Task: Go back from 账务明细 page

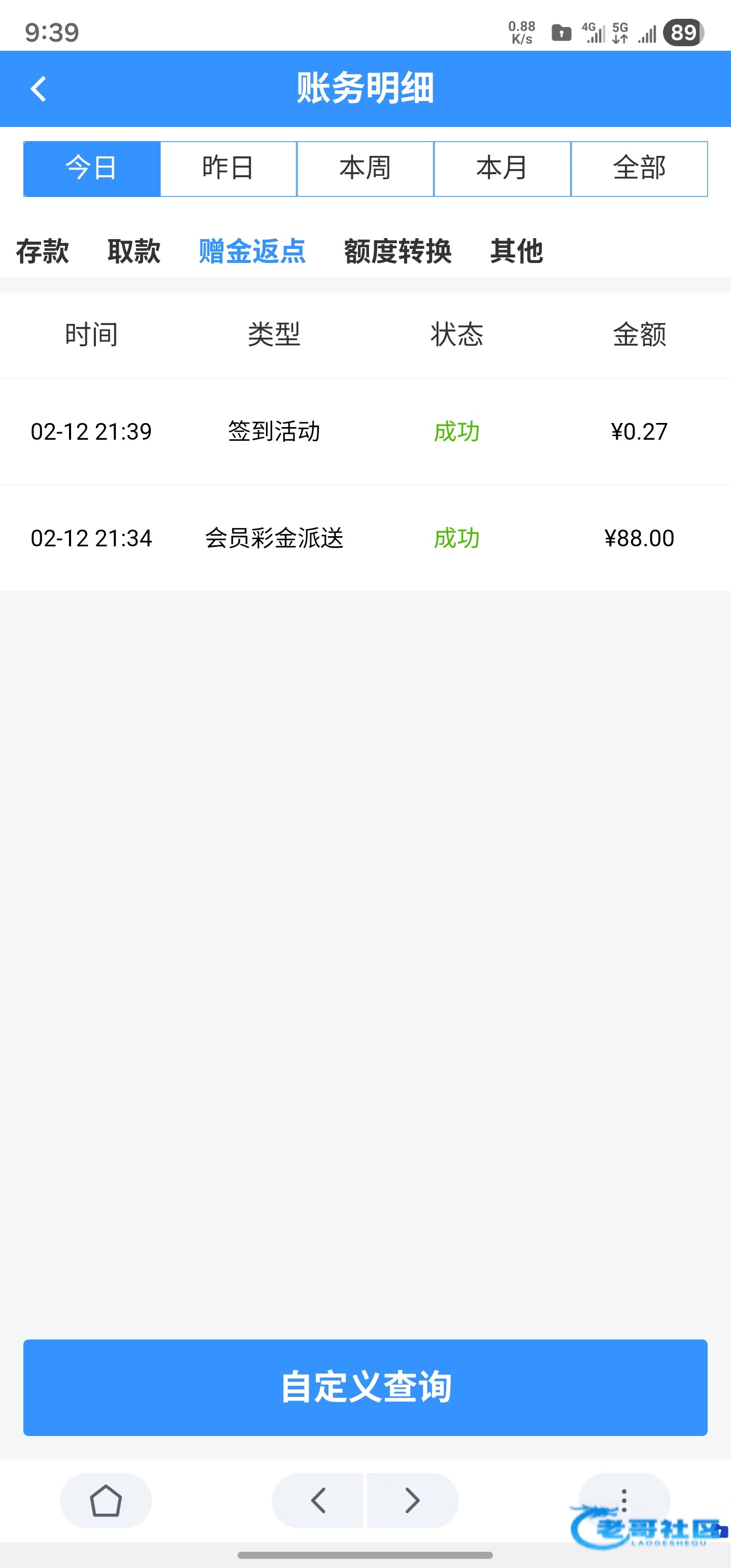Action: pos(39,89)
